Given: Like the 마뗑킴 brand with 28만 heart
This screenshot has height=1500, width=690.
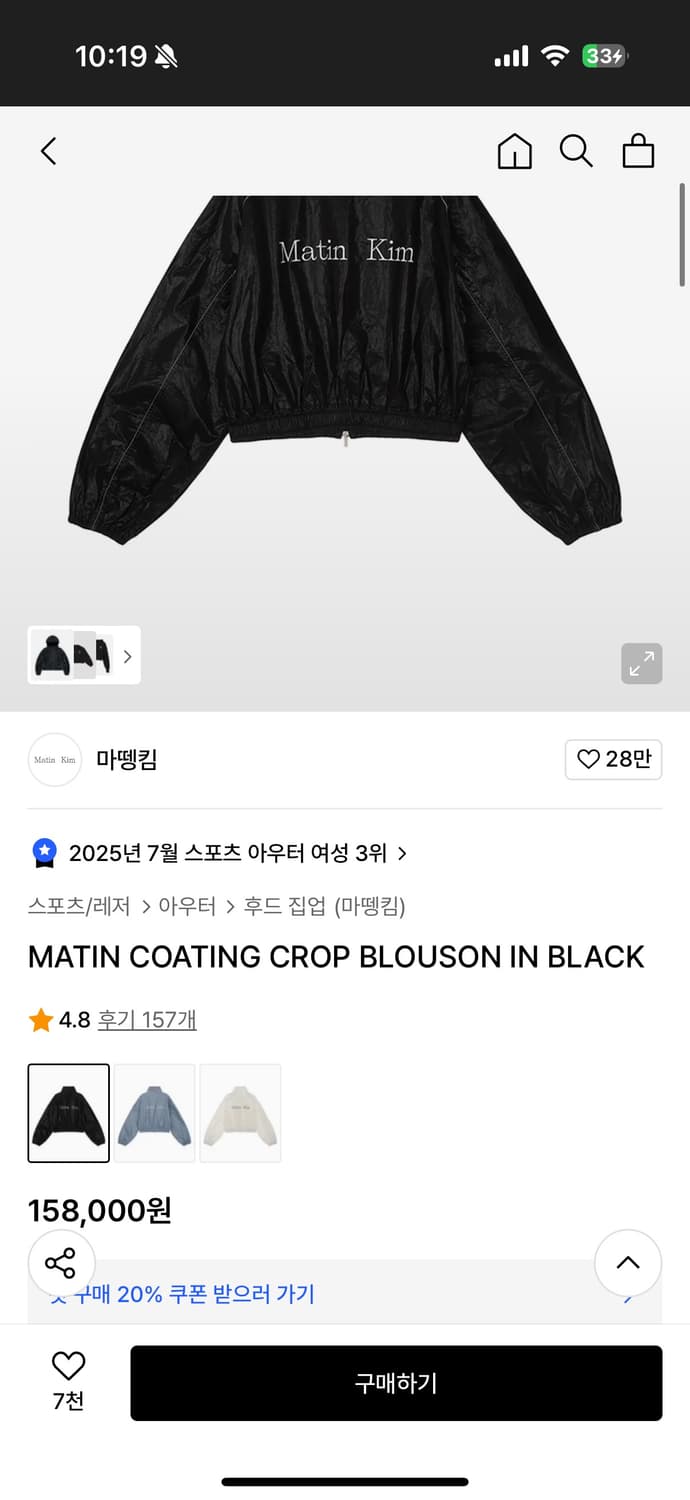Looking at the screenshot, I should coord(613,760).
